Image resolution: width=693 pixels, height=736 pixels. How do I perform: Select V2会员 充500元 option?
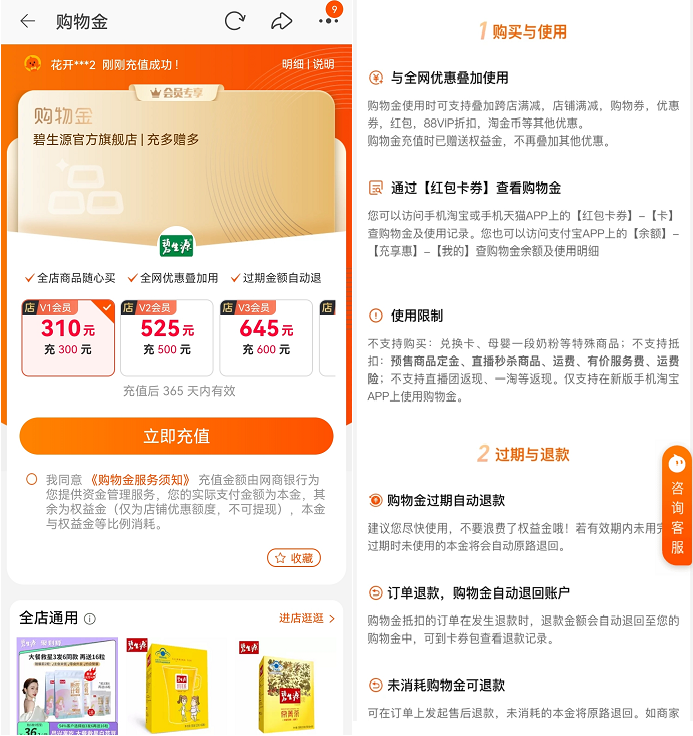point(166,337)
